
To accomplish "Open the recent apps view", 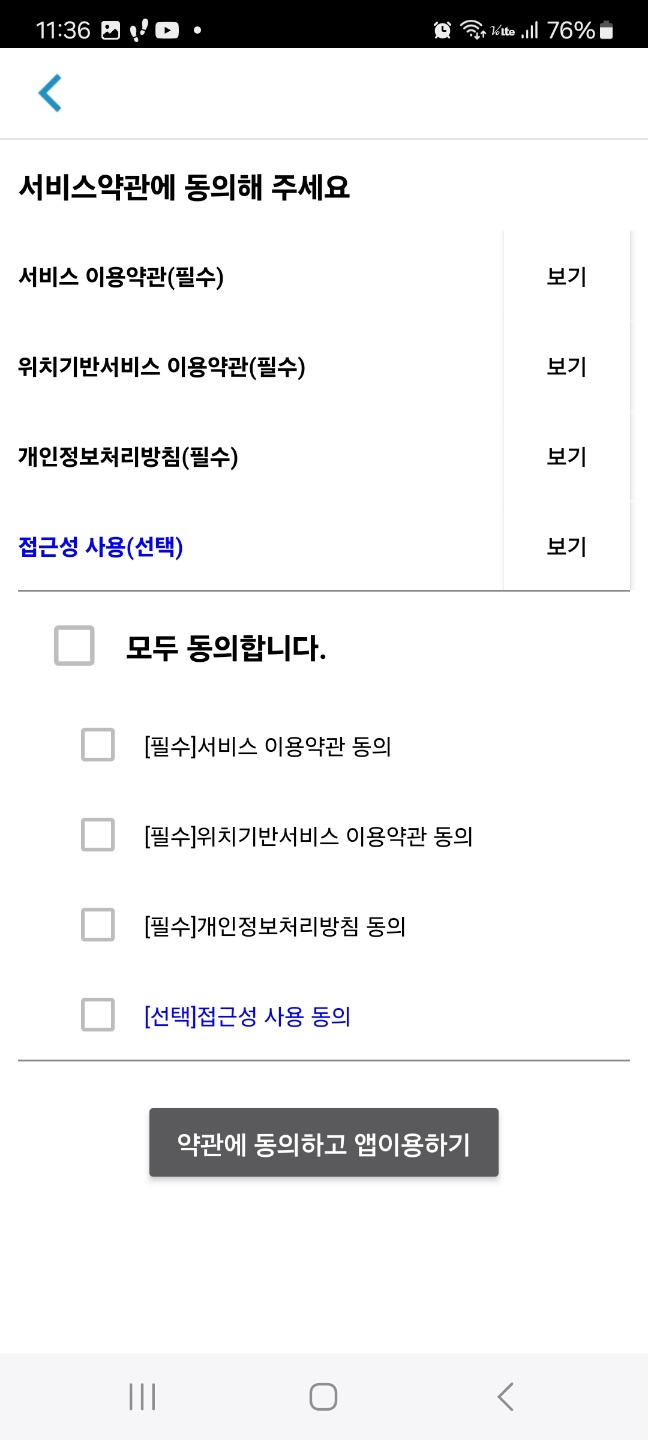I will [143, 1397].
